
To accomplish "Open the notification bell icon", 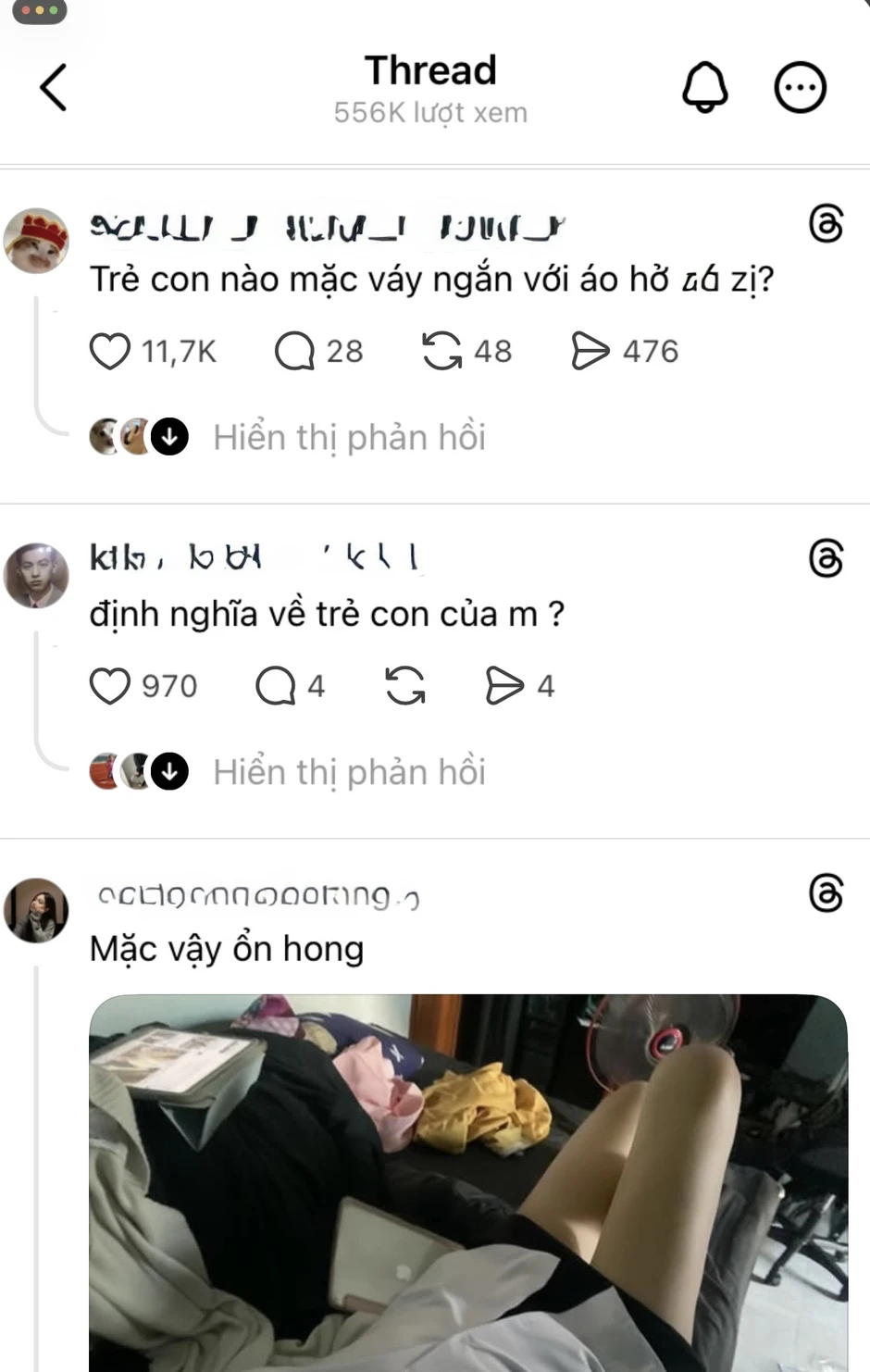I will (x=706, y=87).
